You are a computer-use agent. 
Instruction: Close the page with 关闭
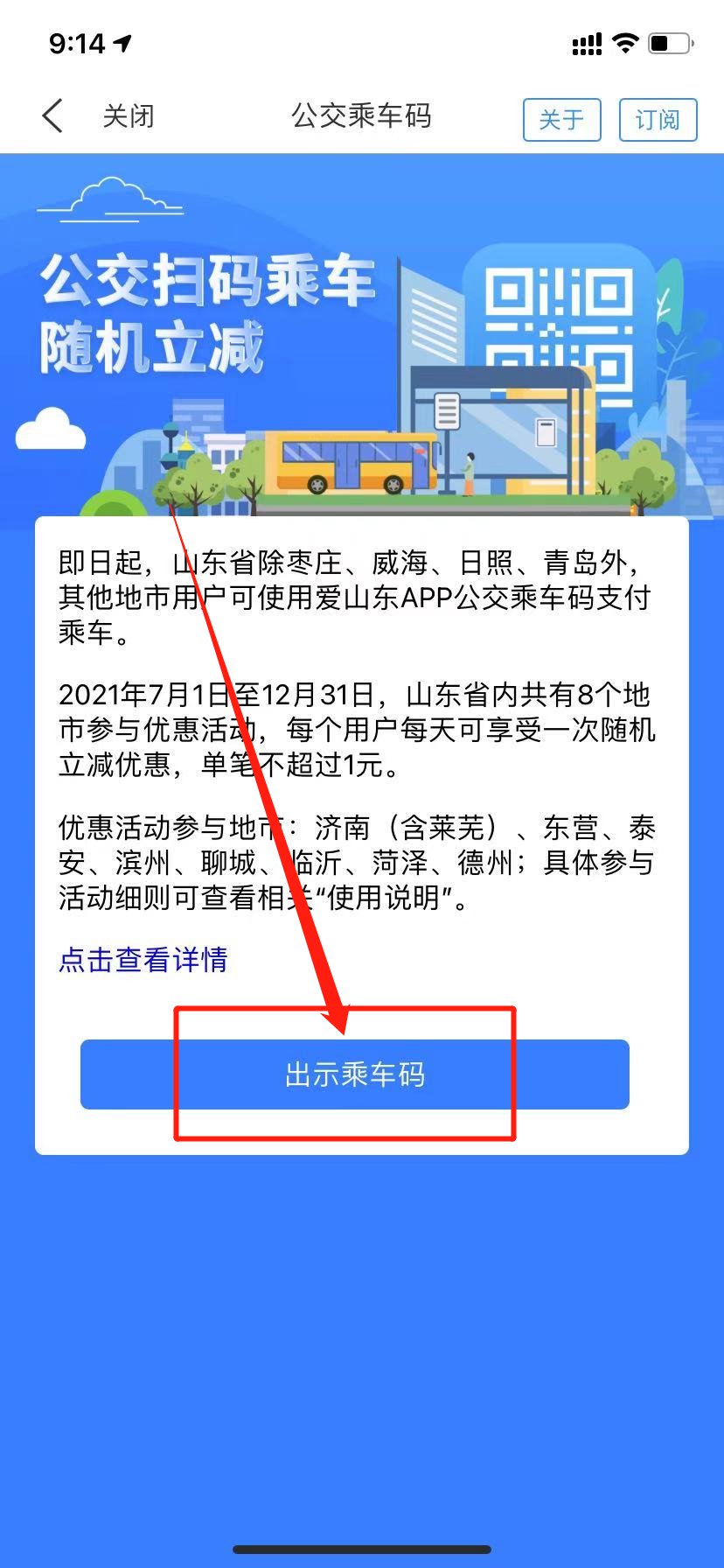point(129,116)
